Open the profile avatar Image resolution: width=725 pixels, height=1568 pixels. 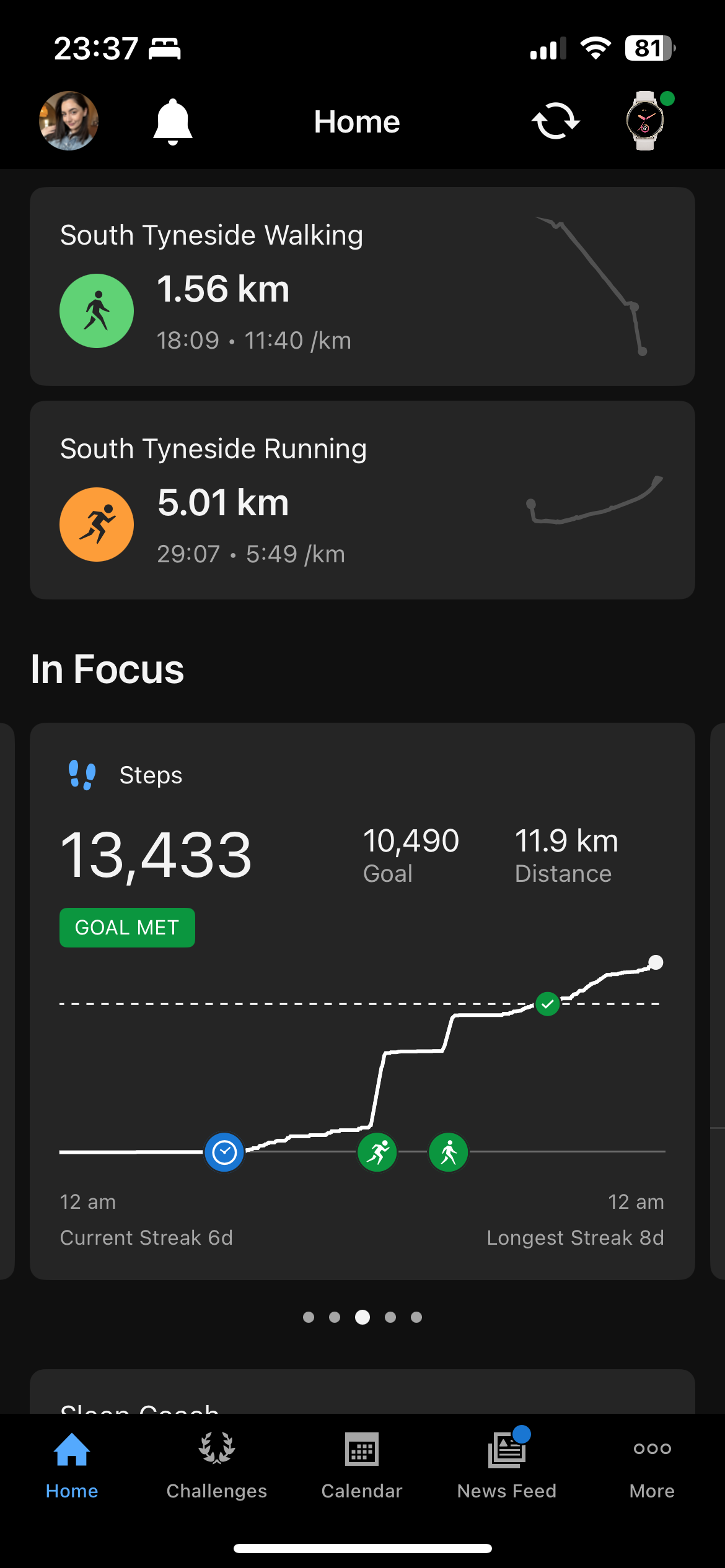[x=69, y=121]
